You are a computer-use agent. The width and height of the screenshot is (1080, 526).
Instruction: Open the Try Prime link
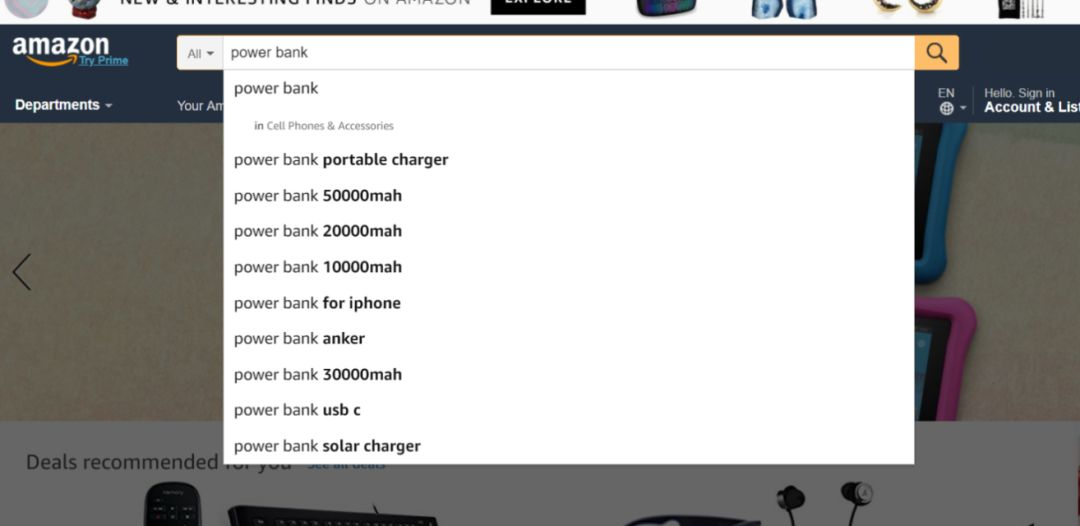click(104, 61)
